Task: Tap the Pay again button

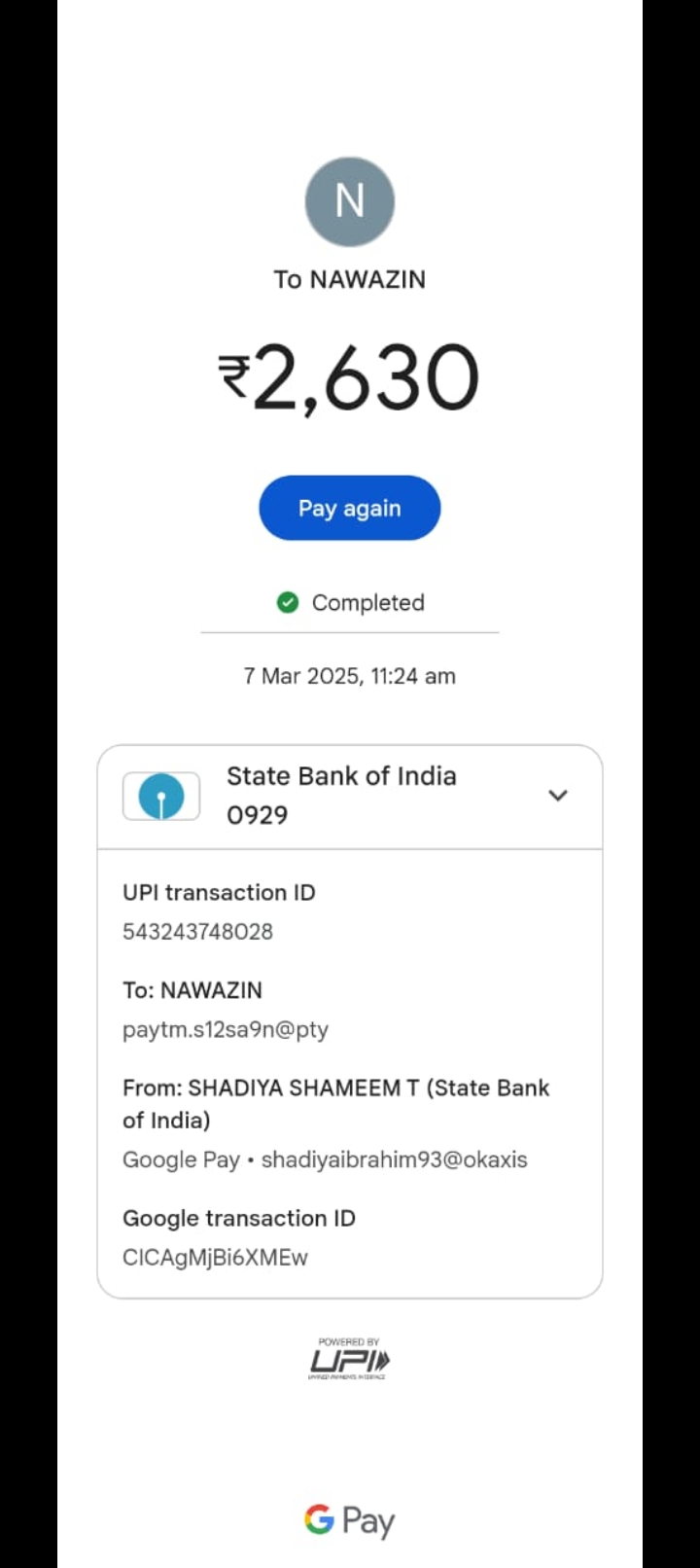Action: pyautogui.click(x=349, y=508)
